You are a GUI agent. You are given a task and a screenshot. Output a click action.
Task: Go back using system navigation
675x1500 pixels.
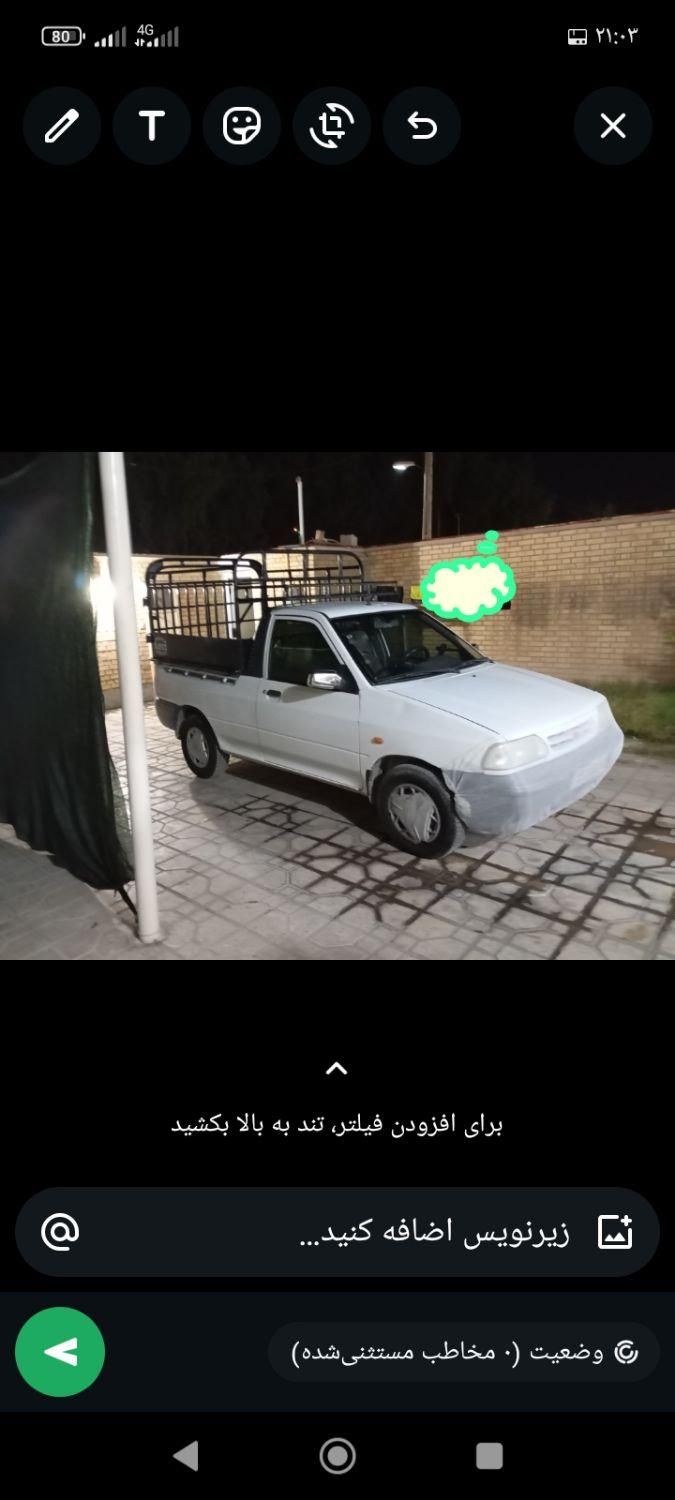coord(186,1455)
